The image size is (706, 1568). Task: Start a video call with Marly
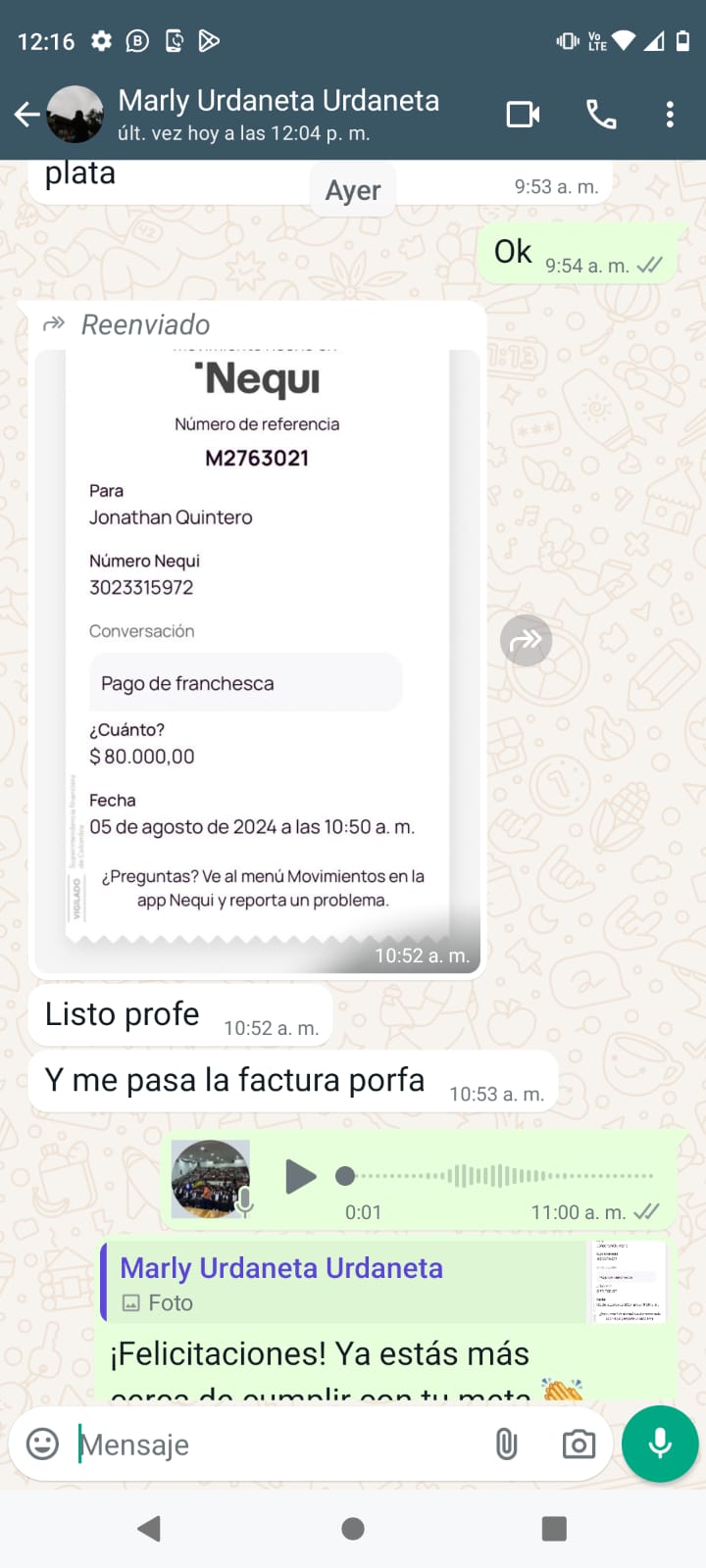click(x=523, y=115)
